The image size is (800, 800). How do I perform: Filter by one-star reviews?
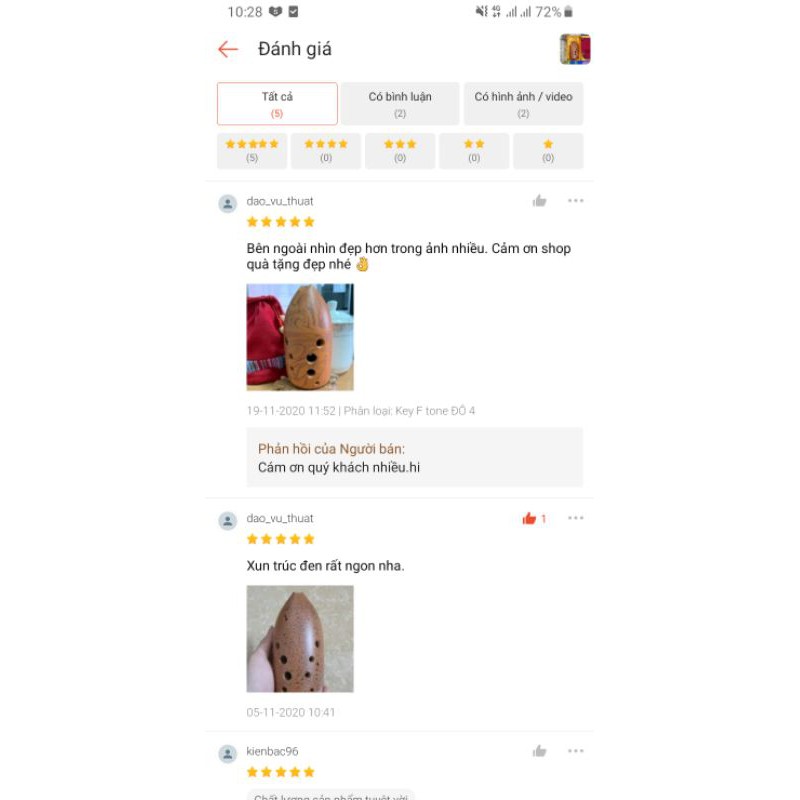coord(548,151)
